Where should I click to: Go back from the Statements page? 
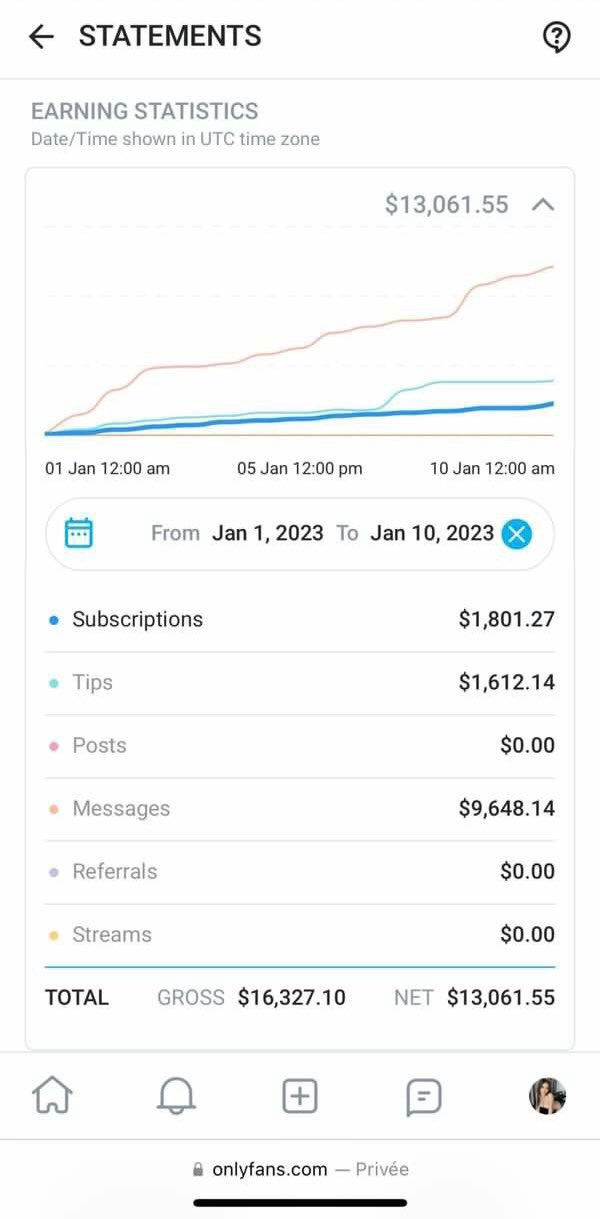click(x=41, y=37)
